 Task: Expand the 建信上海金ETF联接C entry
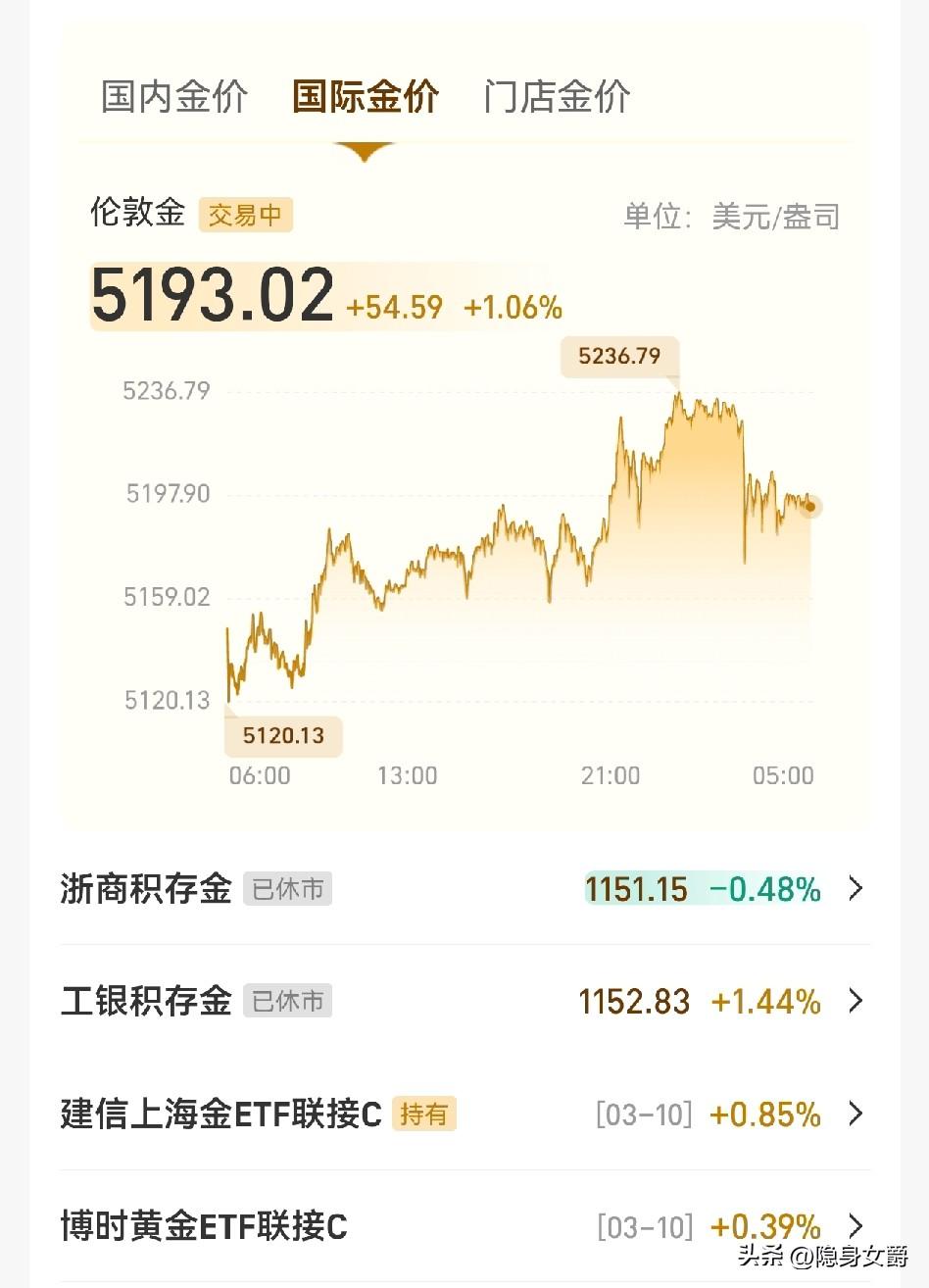856,1115
